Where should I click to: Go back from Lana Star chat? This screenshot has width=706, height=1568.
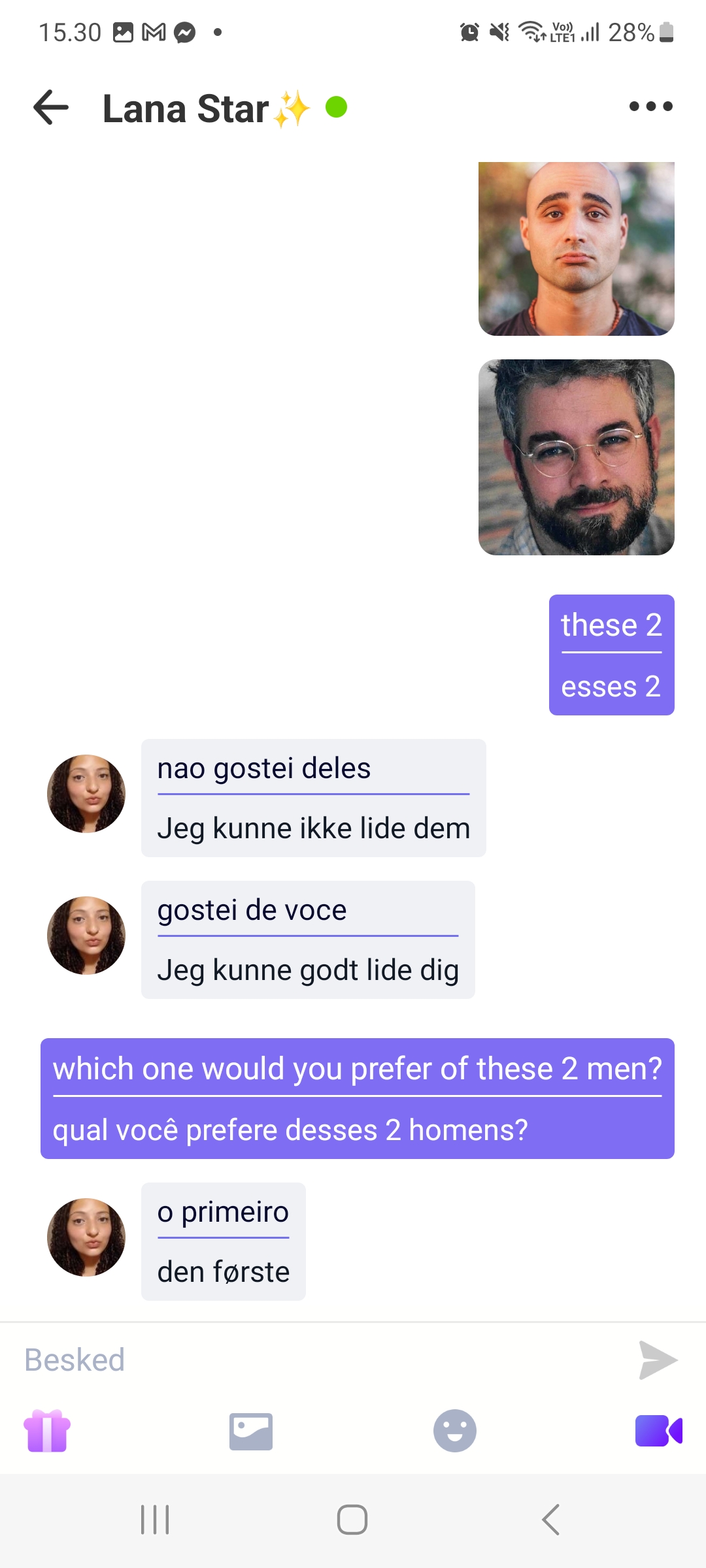[x=51, y=107]
